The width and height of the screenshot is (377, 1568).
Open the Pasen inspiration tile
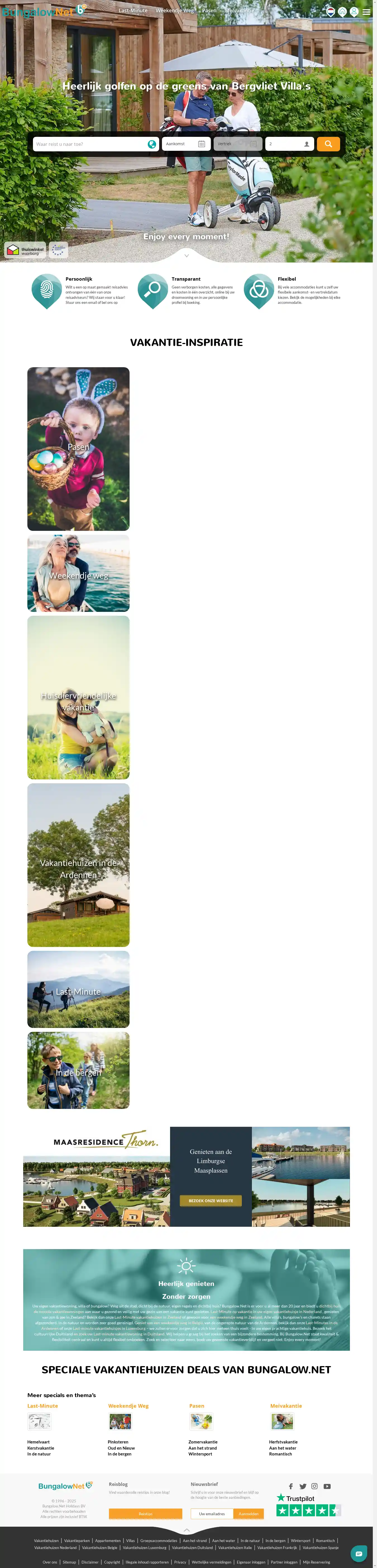coord(78,448)
